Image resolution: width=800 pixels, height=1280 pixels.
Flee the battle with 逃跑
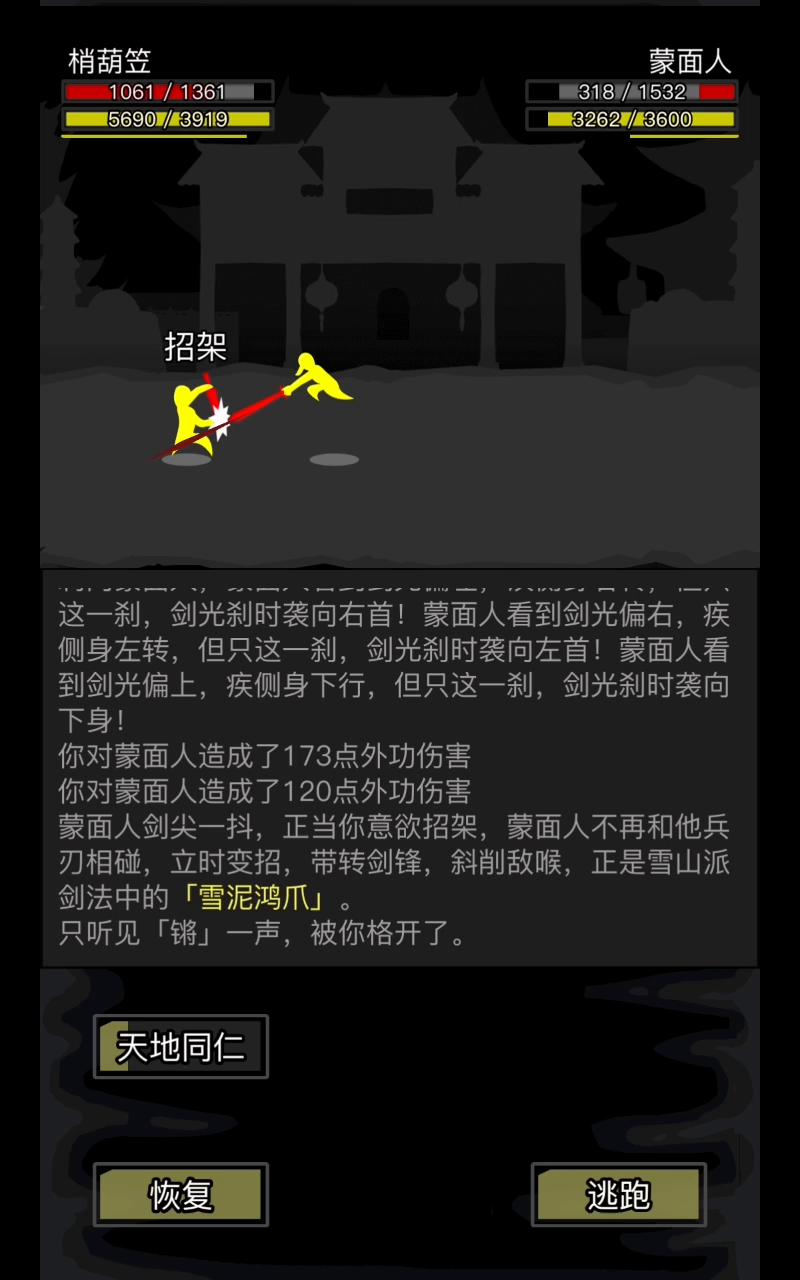[x=618, y=1194]
